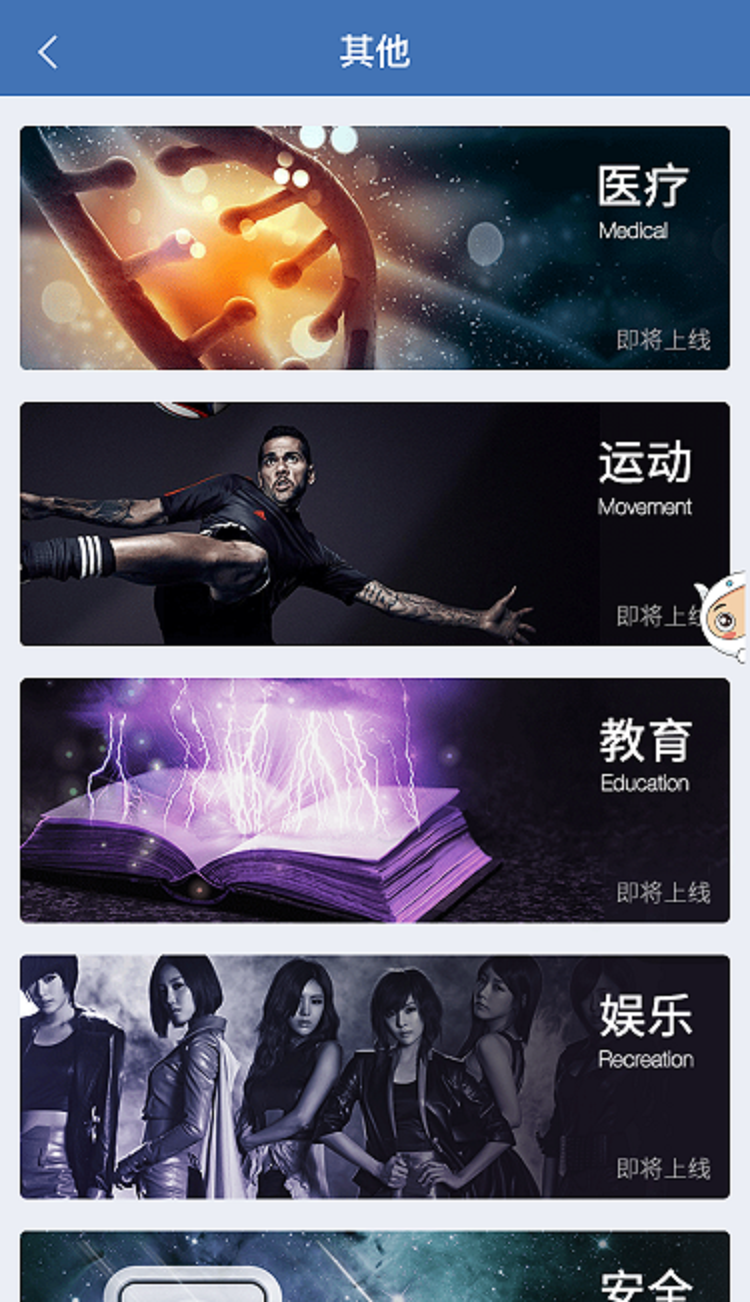Tap the floating cartoon mascot assistant
750x1302 pixels.
[723, 617]
